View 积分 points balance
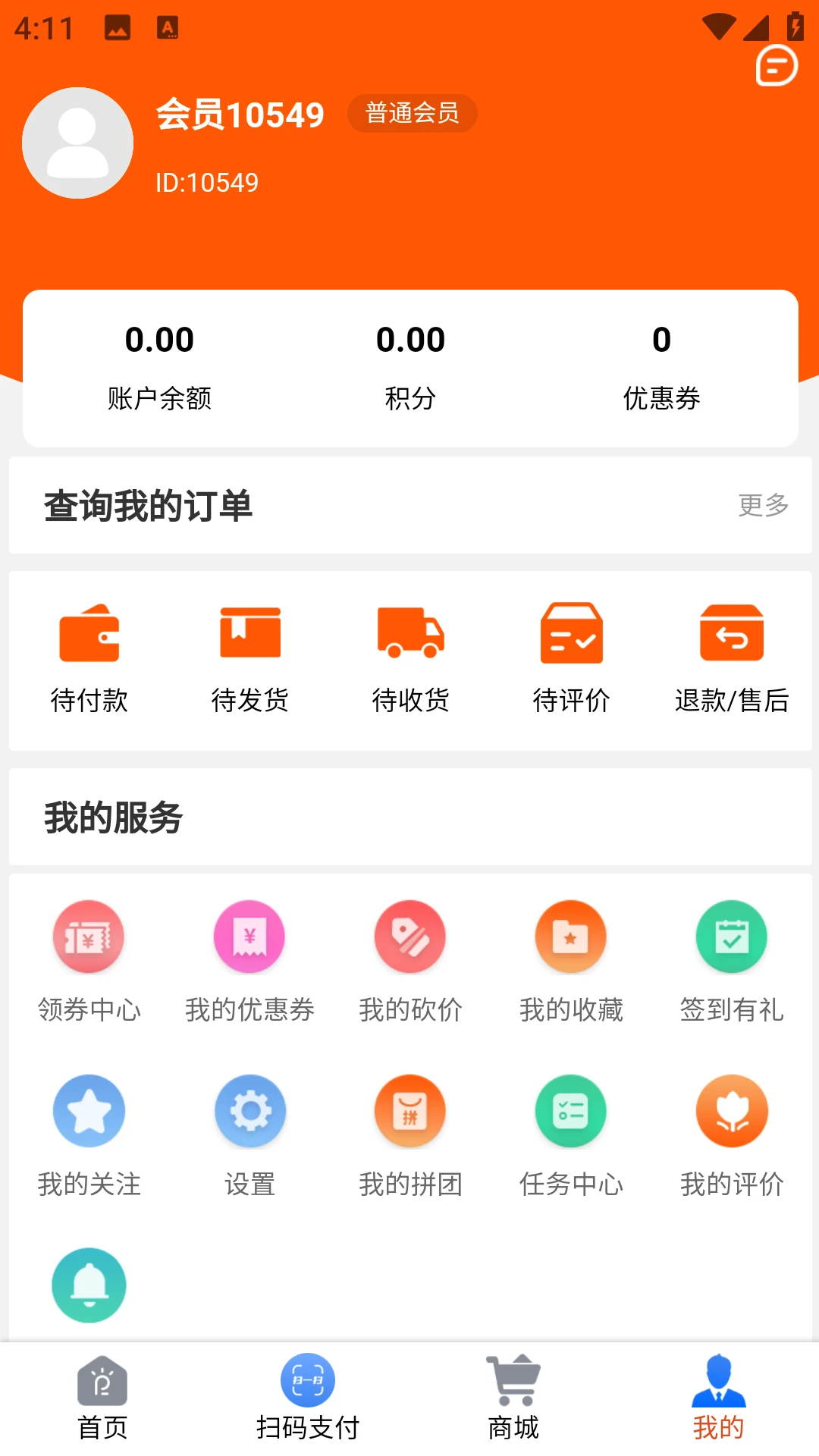The image size is (819, 1456). [410, 366]
